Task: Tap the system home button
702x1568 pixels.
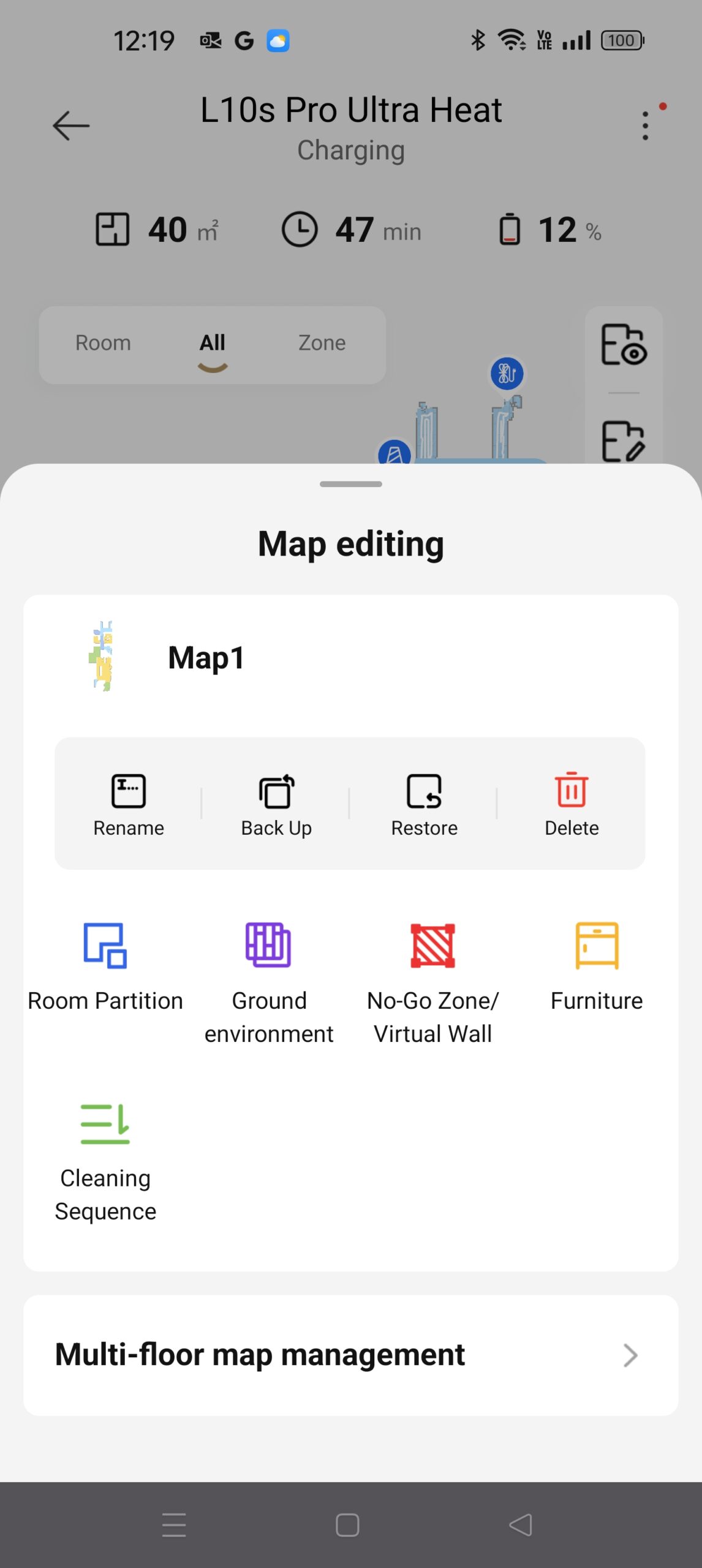Action: pyautogui.click(x=347, y=1525)
